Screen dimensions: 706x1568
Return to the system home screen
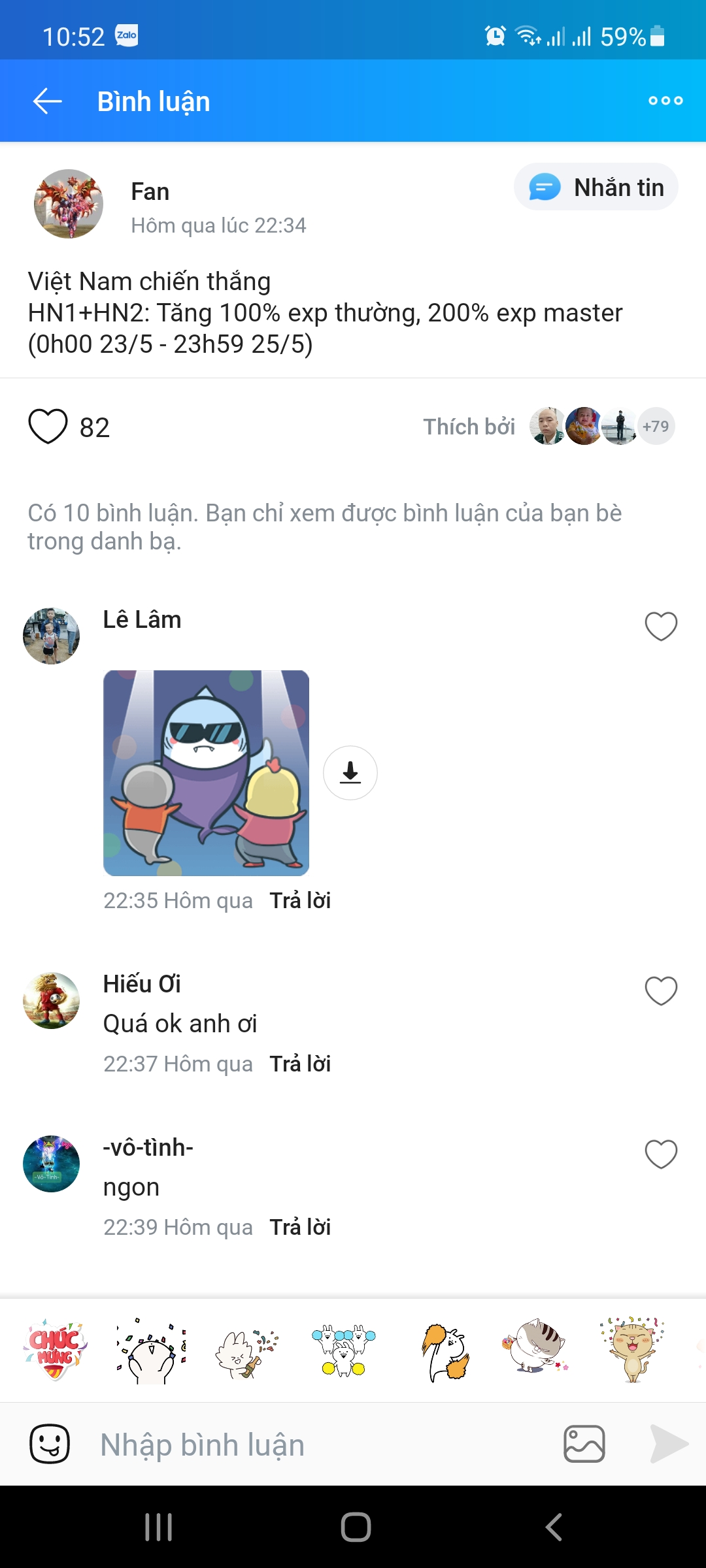356,1527
